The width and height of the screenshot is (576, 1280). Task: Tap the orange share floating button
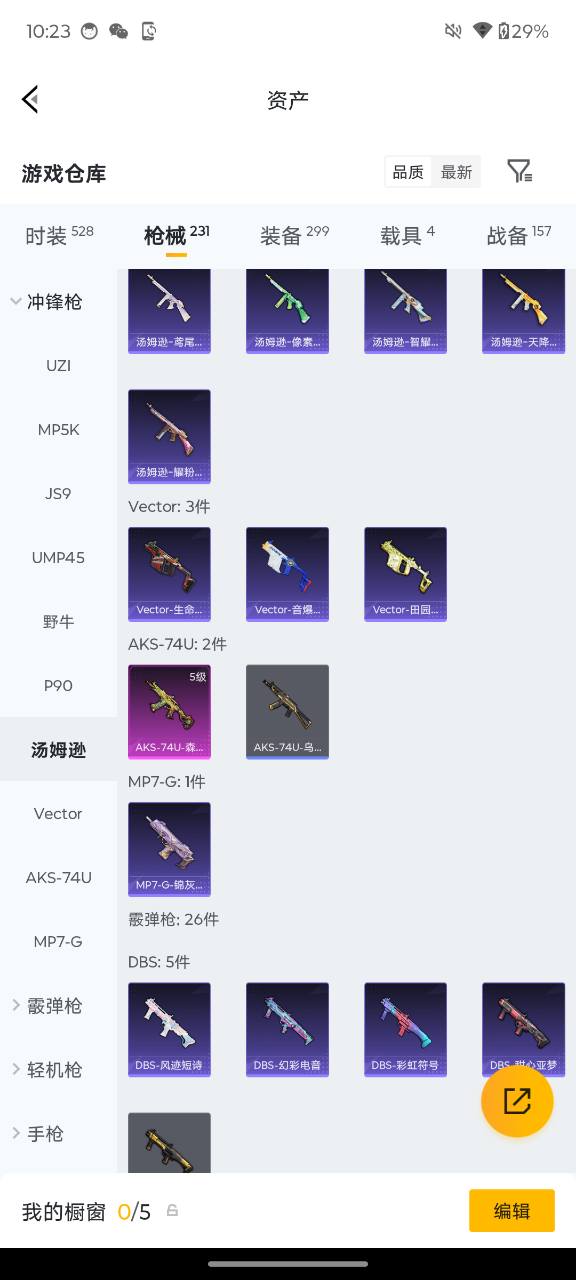(x=517, y=1101)
